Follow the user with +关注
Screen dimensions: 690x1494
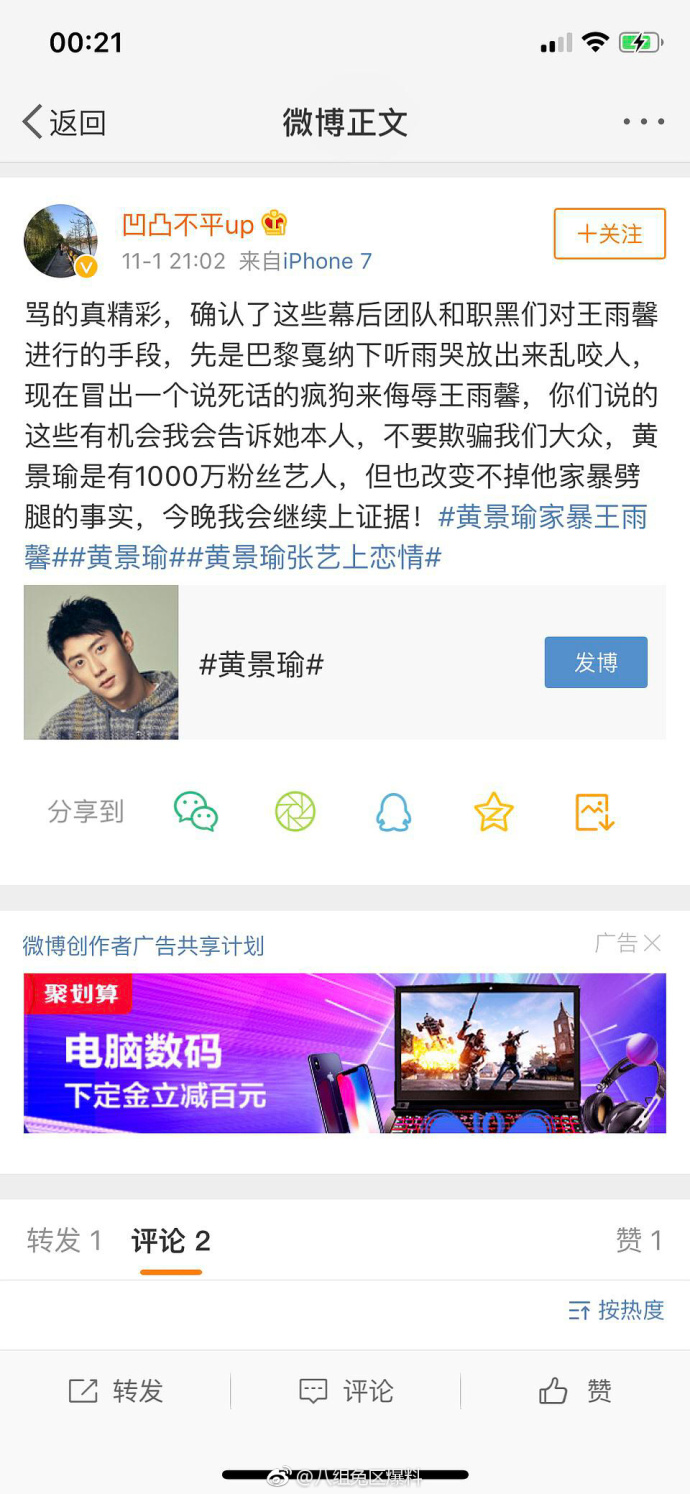click(609, 234)
